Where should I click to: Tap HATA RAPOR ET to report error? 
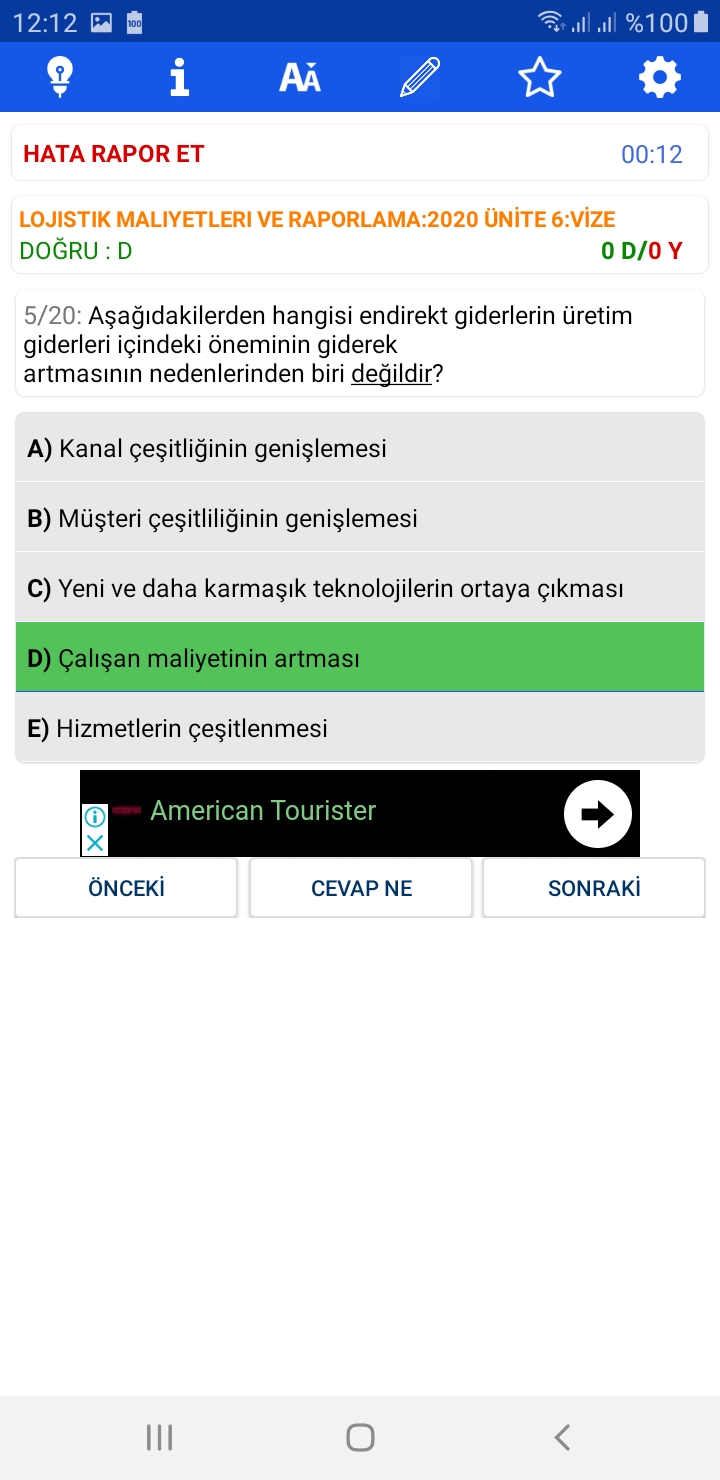(114, 154)
